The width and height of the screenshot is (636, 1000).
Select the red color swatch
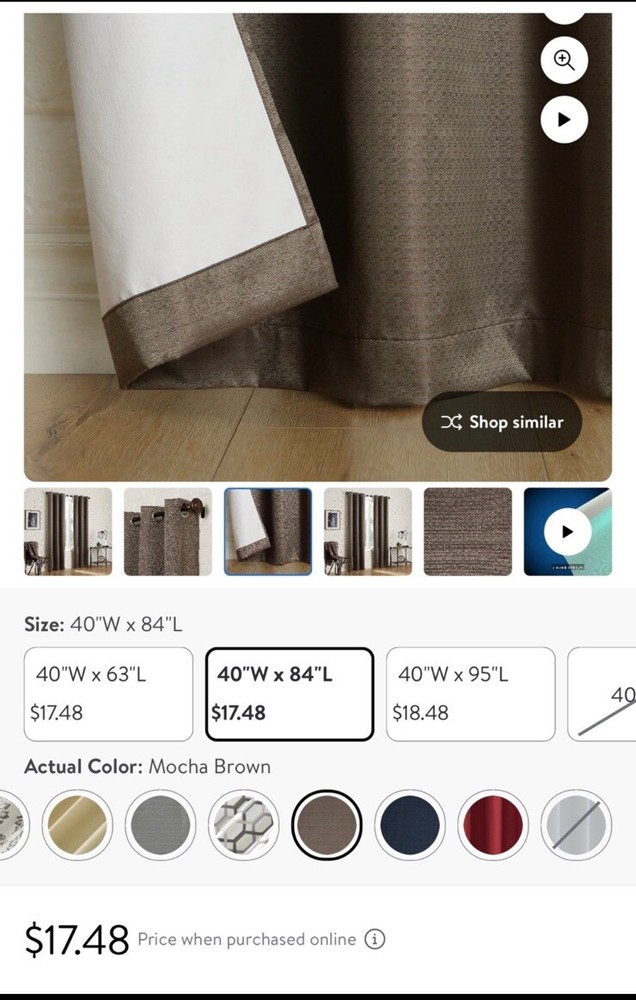[x=492, y=825]
